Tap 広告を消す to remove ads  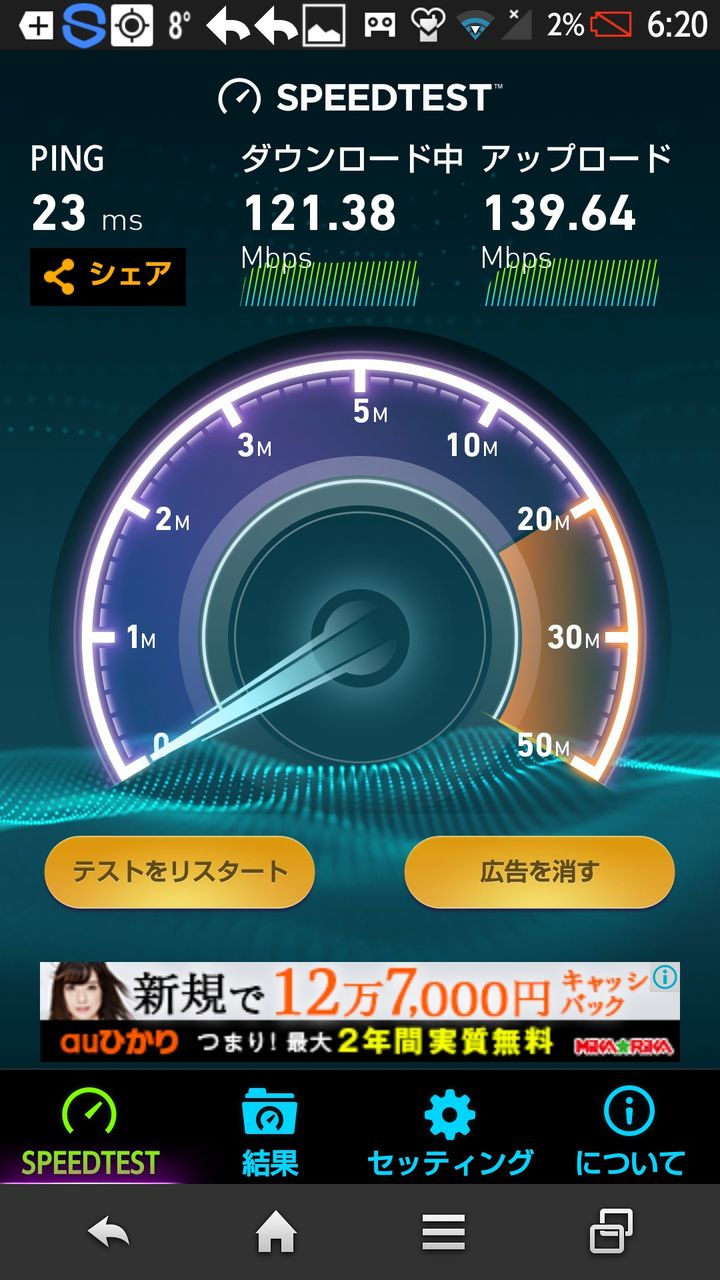(x=539, y=872)
